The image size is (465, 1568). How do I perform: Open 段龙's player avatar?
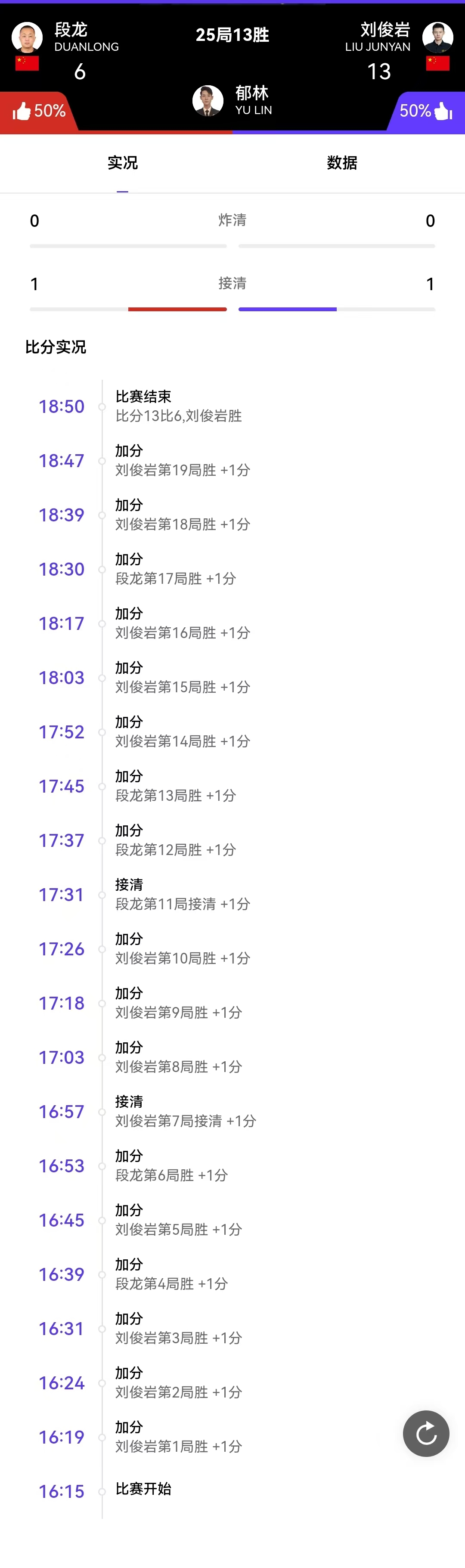(28, 37)
